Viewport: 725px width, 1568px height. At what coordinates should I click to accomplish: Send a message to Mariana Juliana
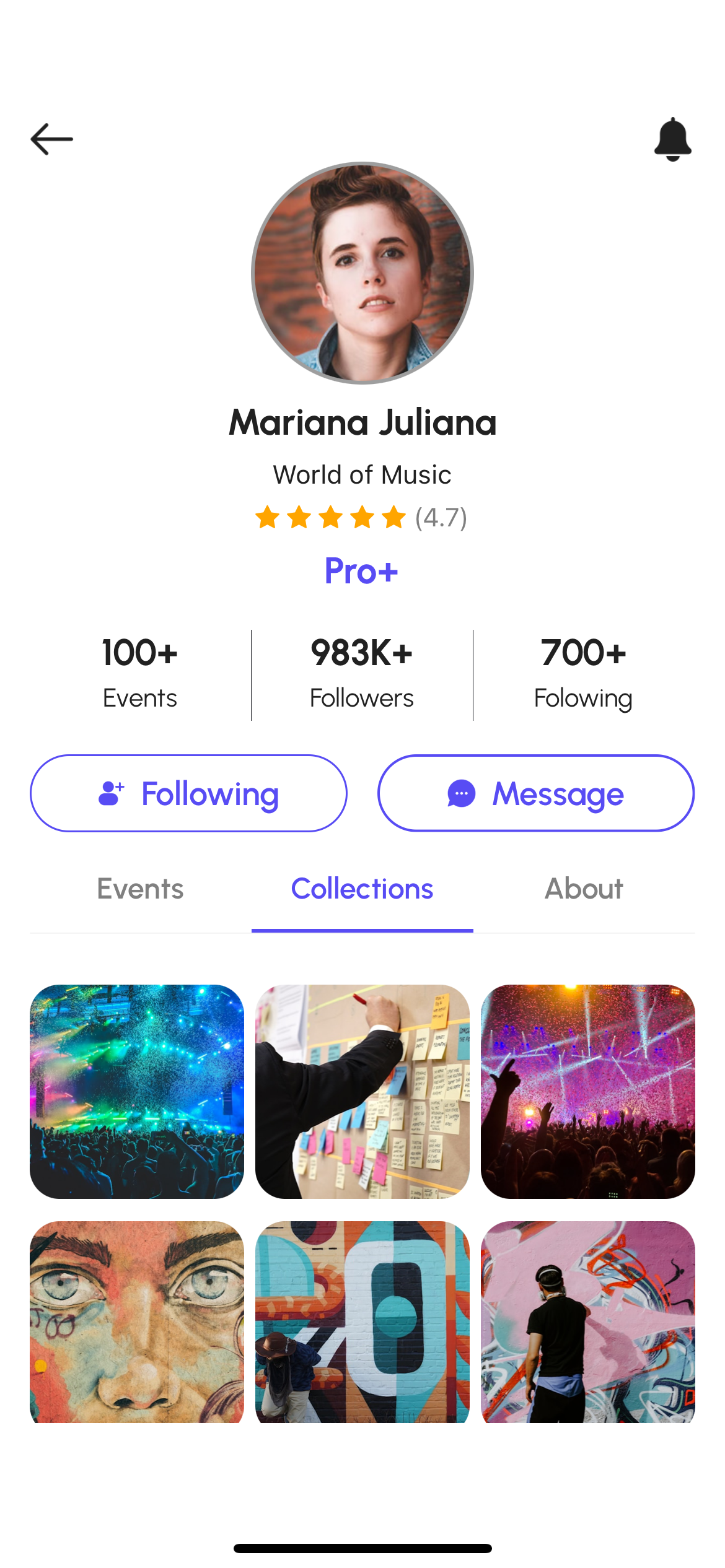(x=536, y=793)
